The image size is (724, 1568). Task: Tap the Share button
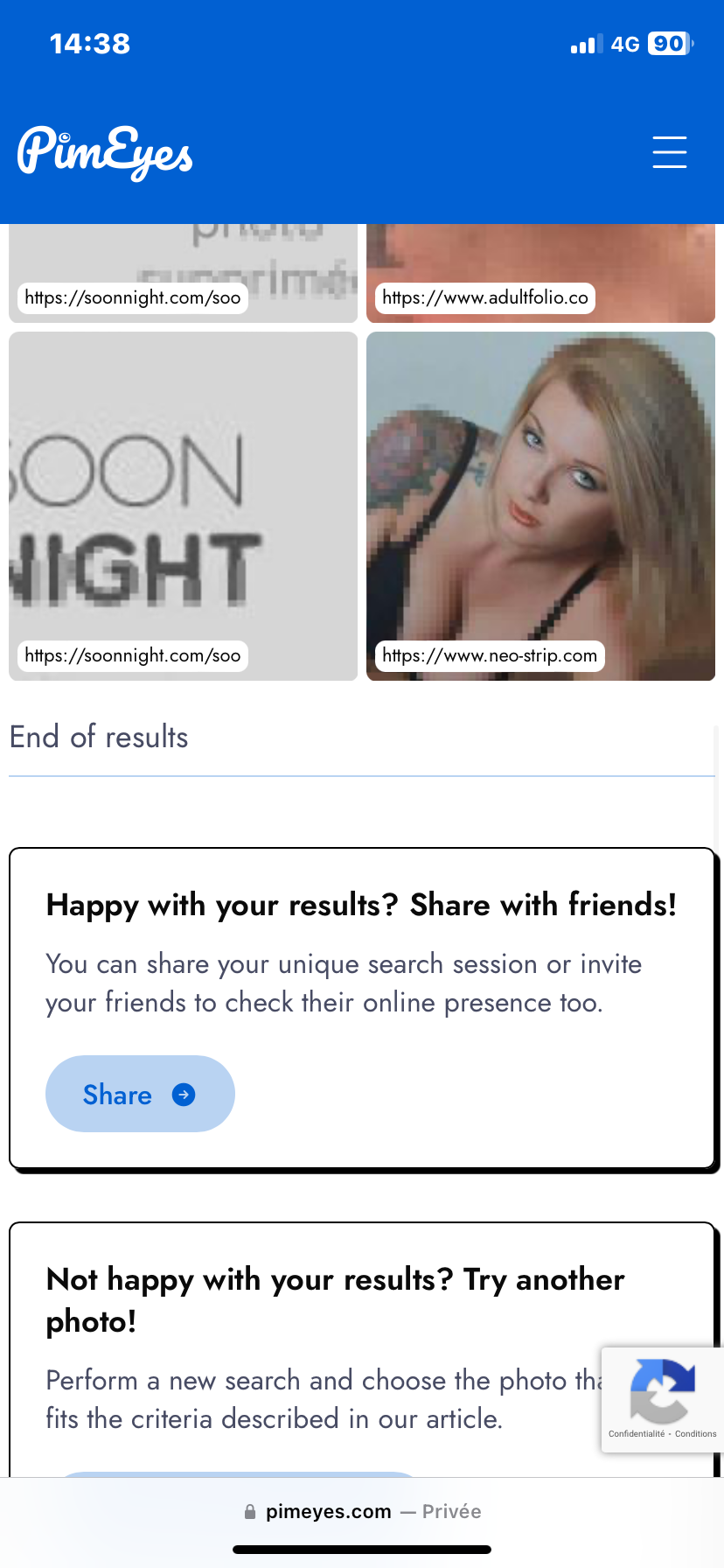click(140, 1094)
